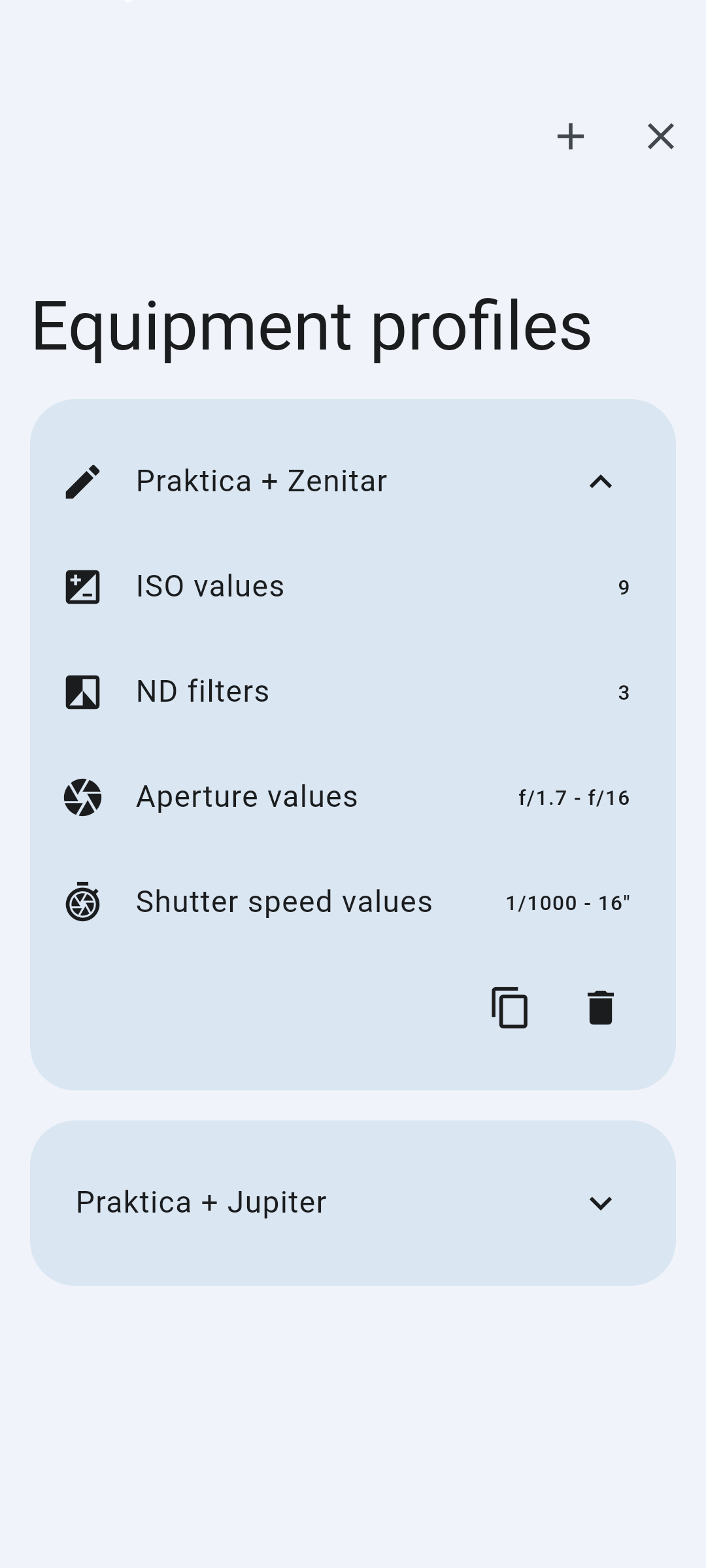
Task: Edit the Praktica + Zenitar profile name
Action: tap(82, 482)
